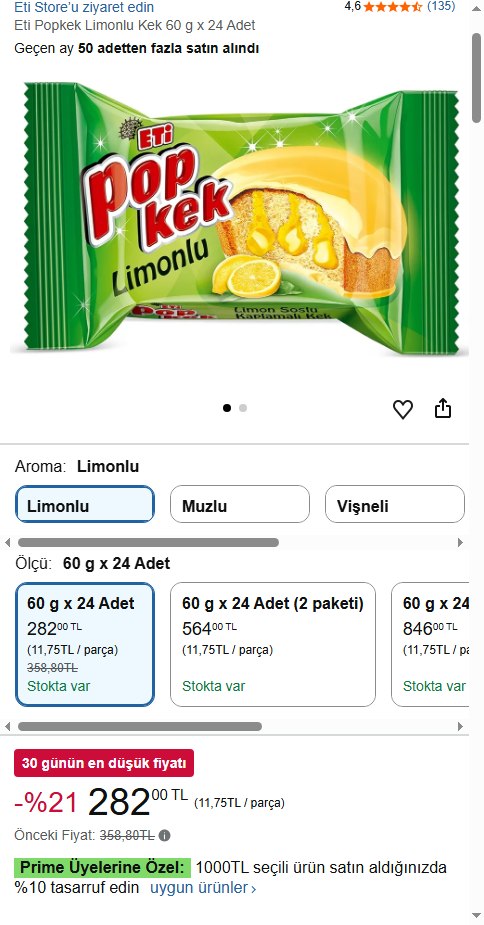Viewport: 484px width, 925px height.
Task: Open the Popkek product image
Action: tap(239, 218)
